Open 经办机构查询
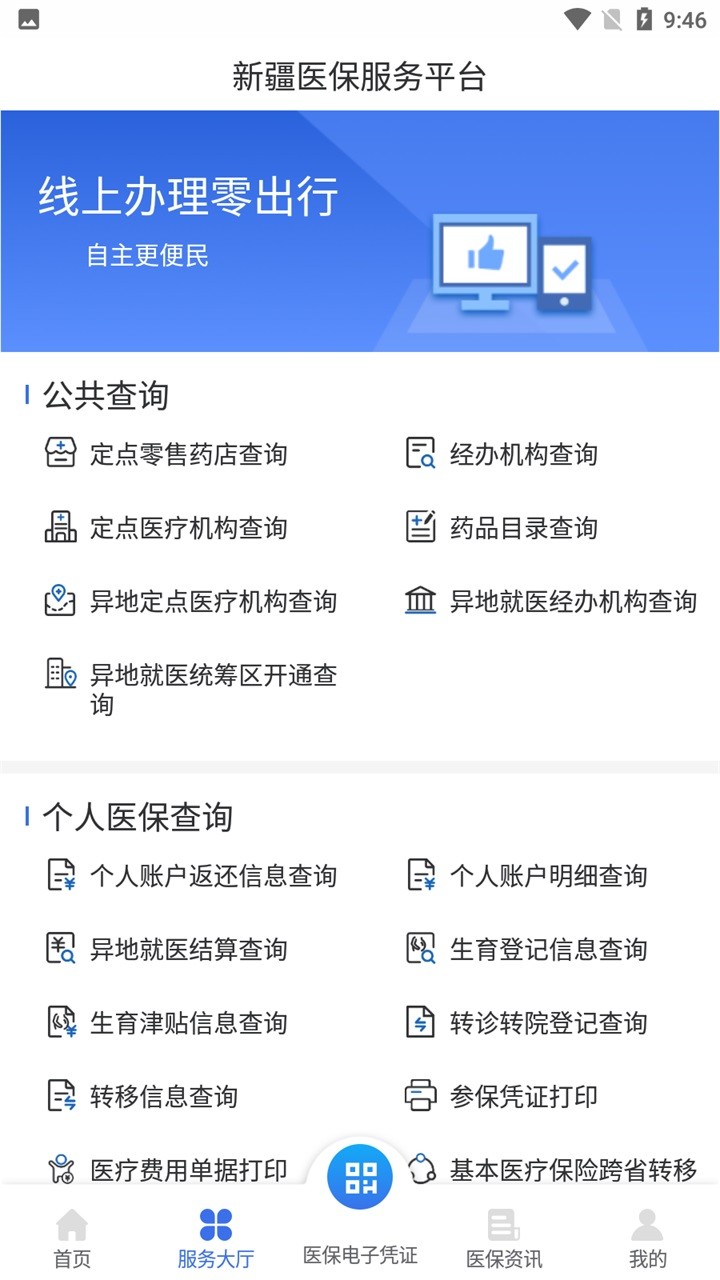 [x=501, y=454]
